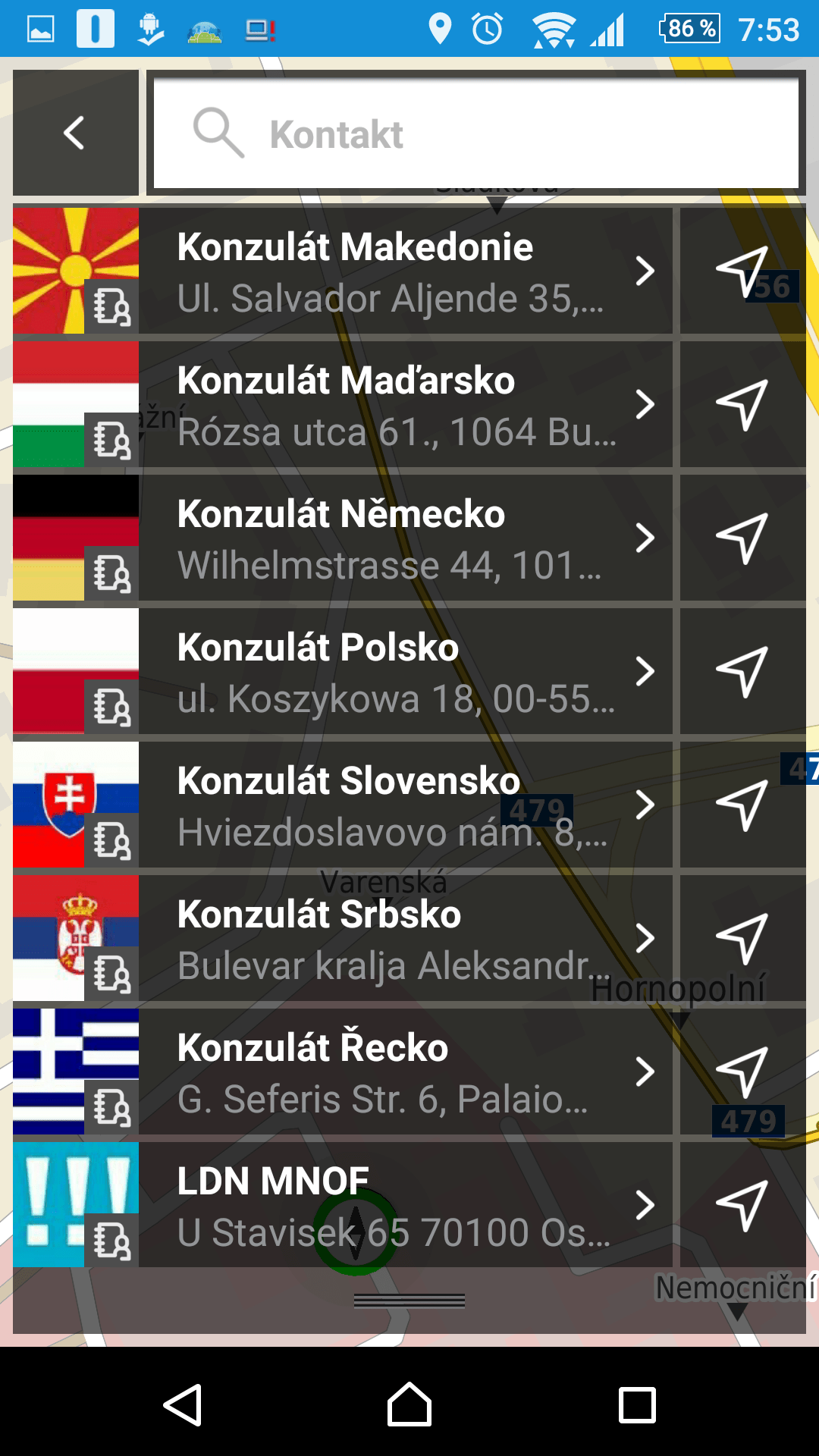Tap the system back button
The width and height of the screenshot is (819, 1456).
tap(182, 1404)
